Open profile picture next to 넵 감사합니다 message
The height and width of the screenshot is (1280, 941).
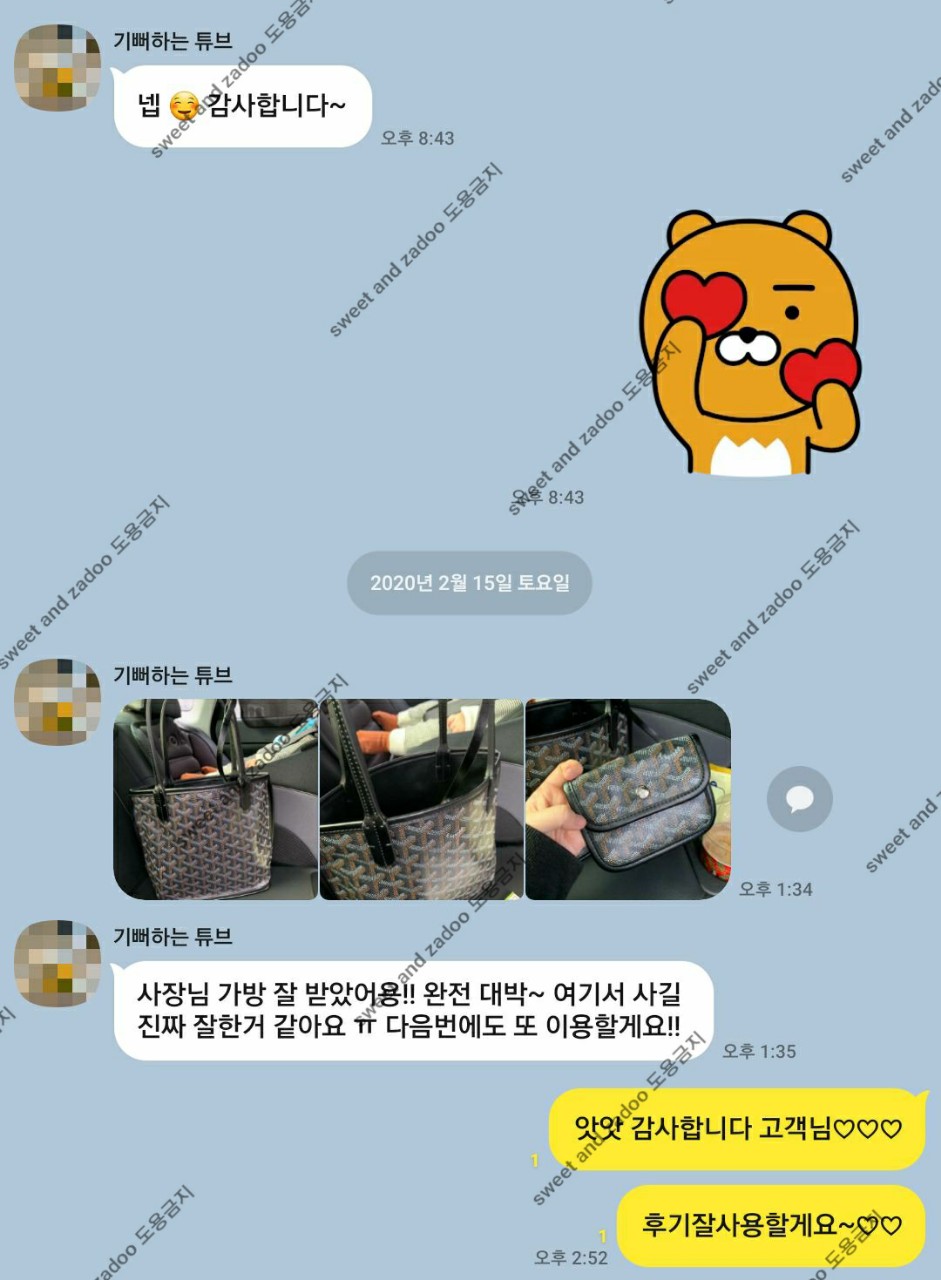[x=57, y=67]
